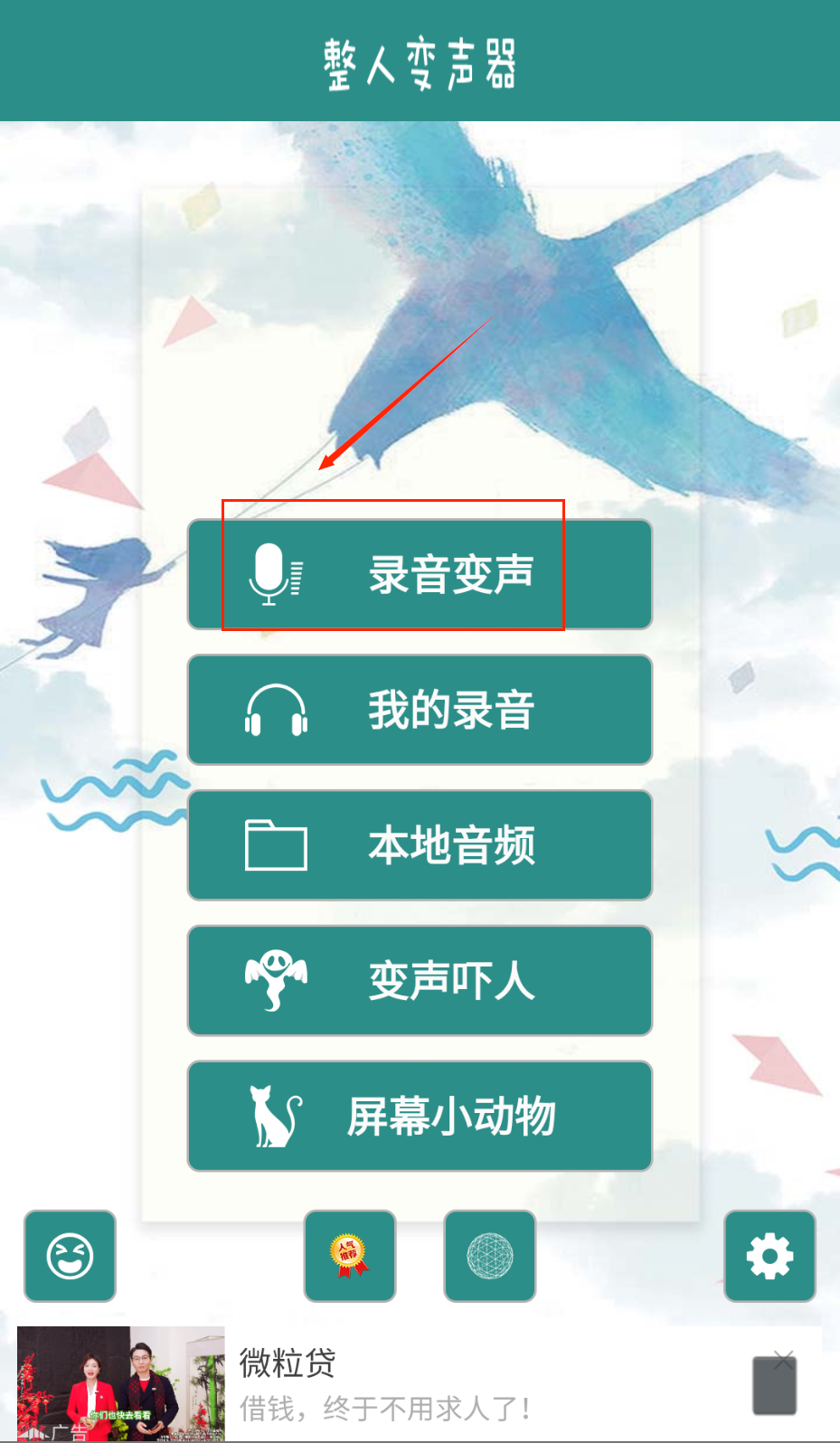Open 我的录音 recordings list

coord(419,710)
